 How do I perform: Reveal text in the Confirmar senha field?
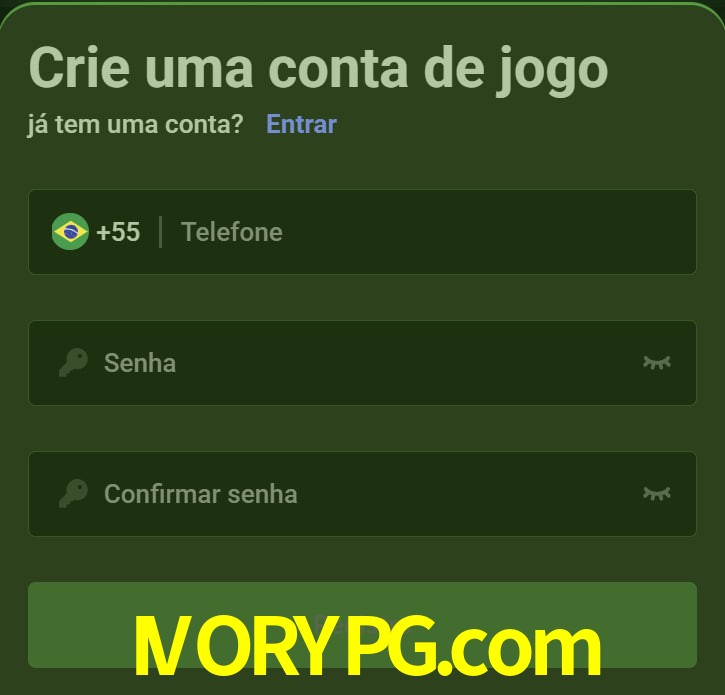tap(656, 493)
